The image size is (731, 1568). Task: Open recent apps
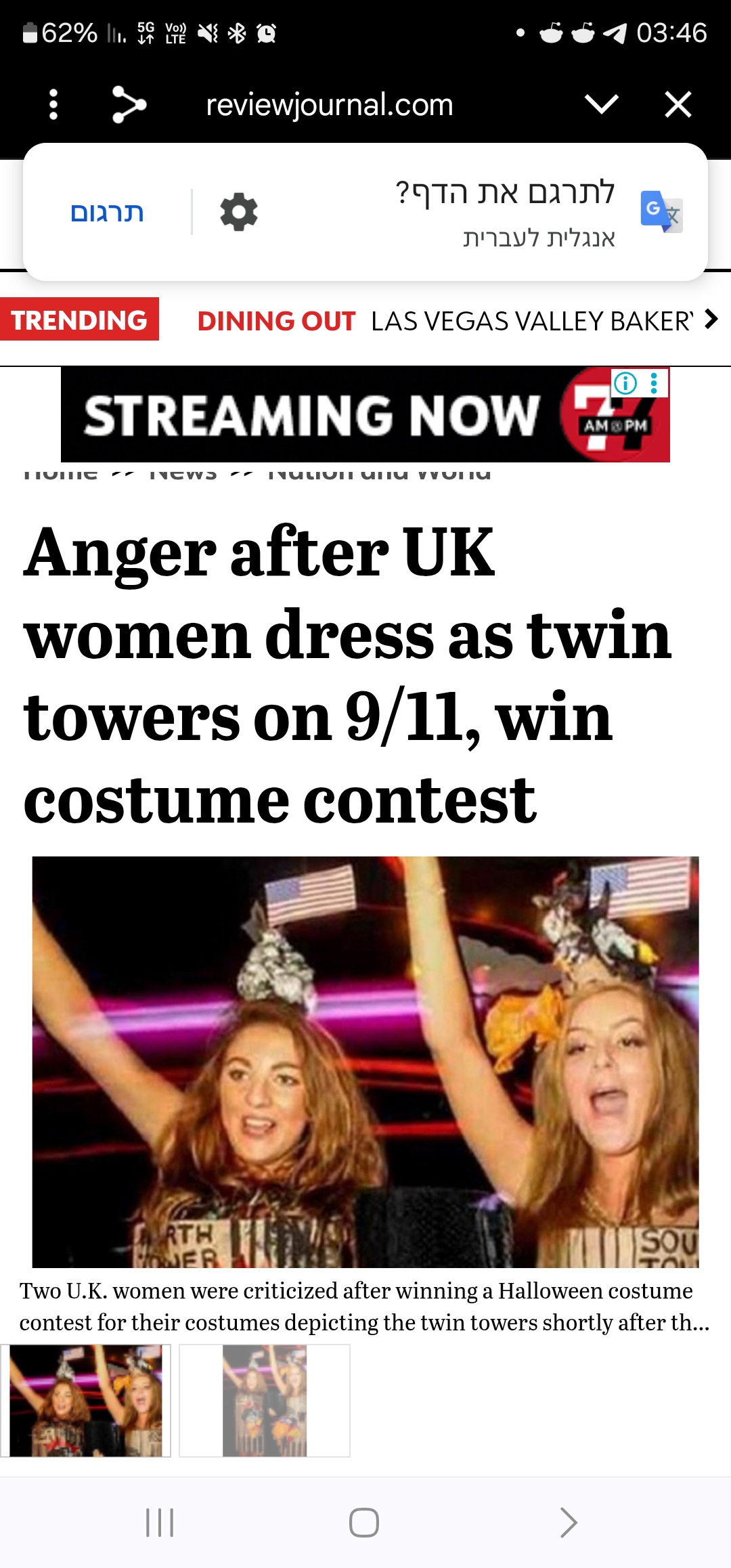click(160, 1523)
